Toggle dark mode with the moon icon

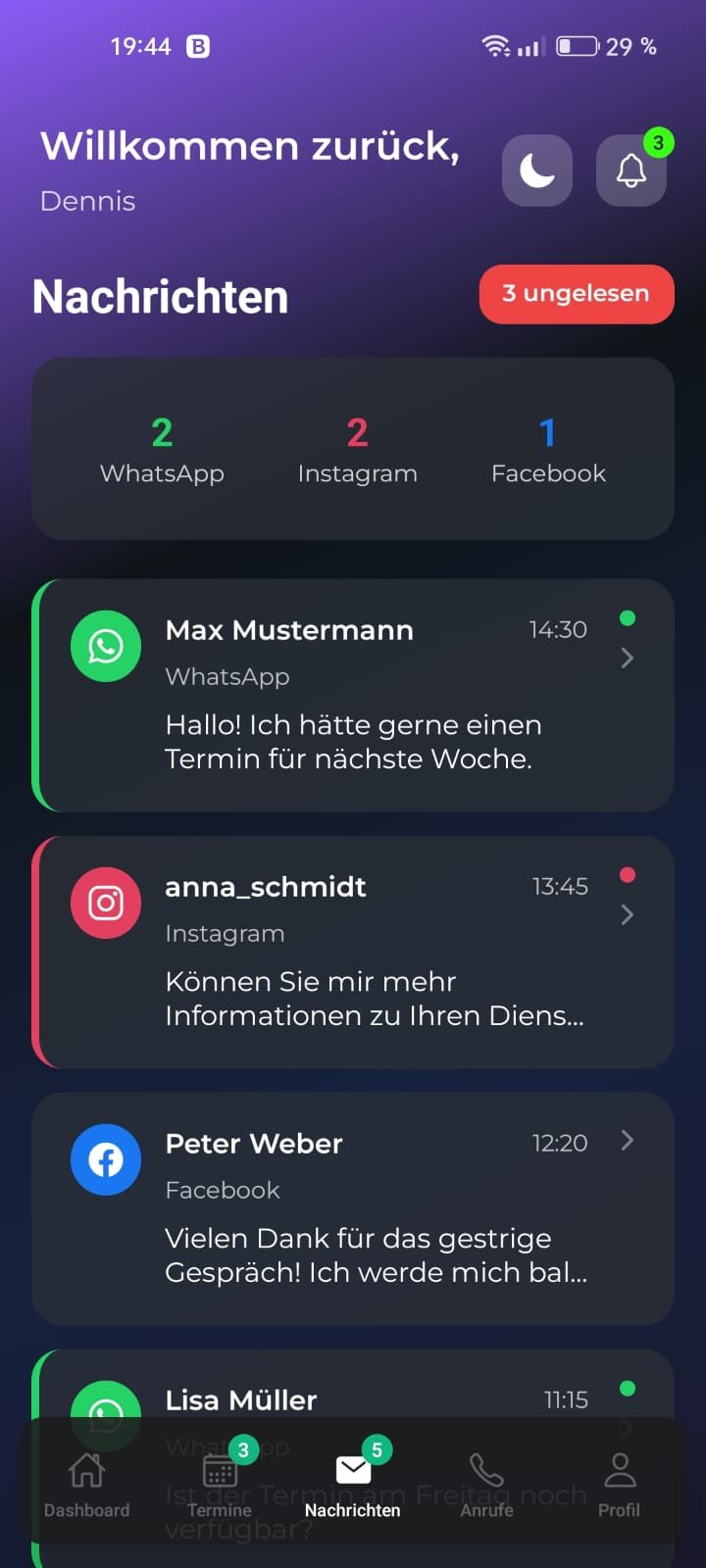pyautogui.click(x=537, y=171)
